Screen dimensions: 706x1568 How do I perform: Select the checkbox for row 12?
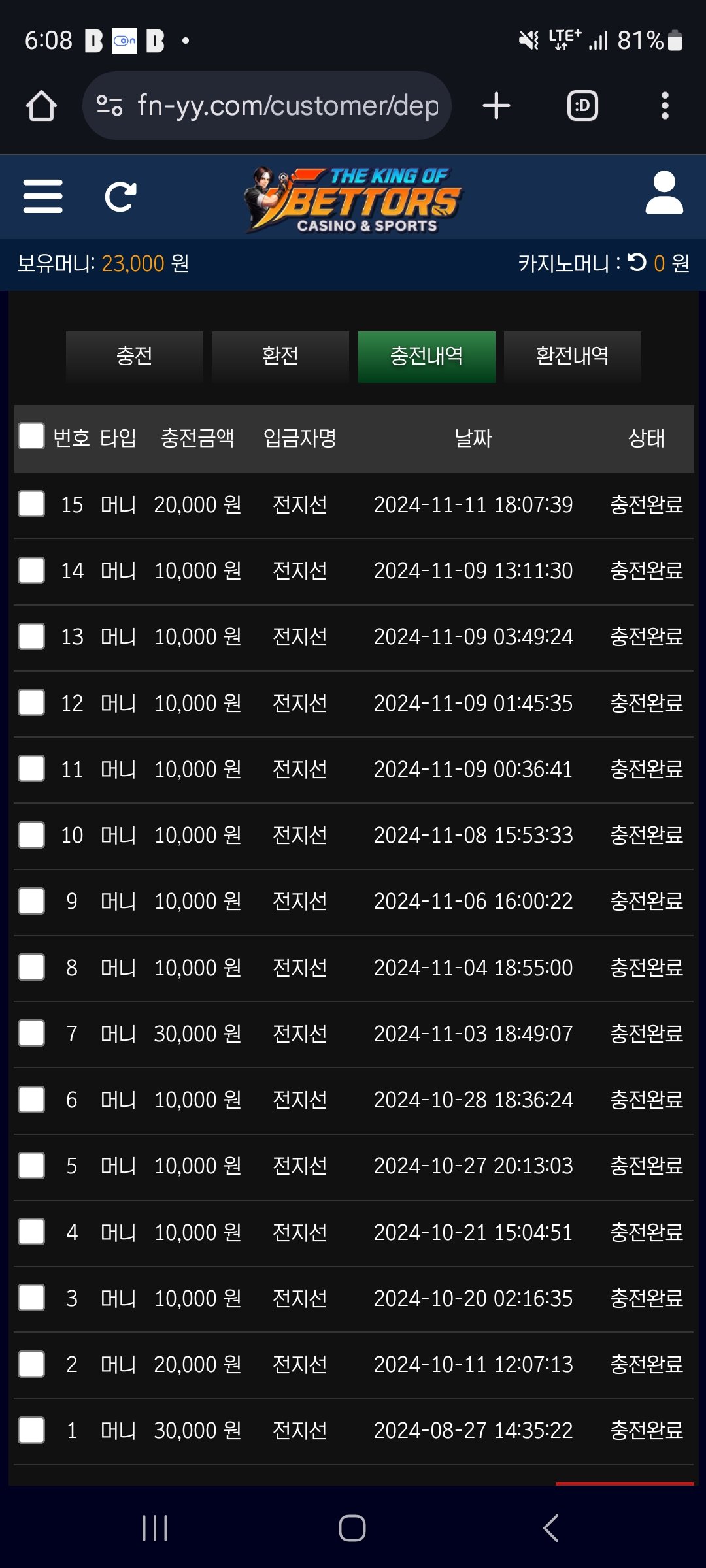click(31, 703)
